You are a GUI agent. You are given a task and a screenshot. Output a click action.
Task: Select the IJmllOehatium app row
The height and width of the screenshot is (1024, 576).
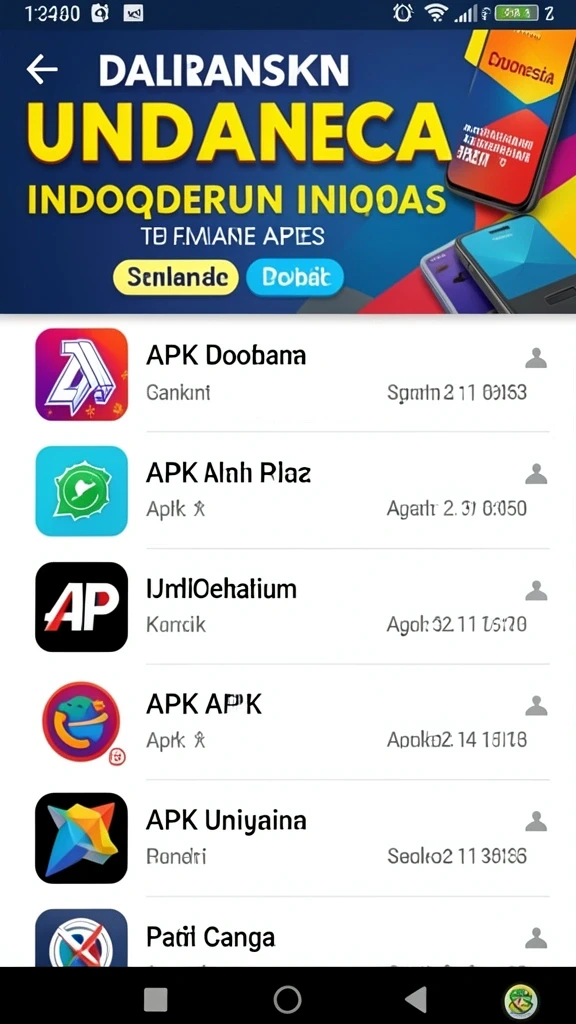click(x=288, y=606)
